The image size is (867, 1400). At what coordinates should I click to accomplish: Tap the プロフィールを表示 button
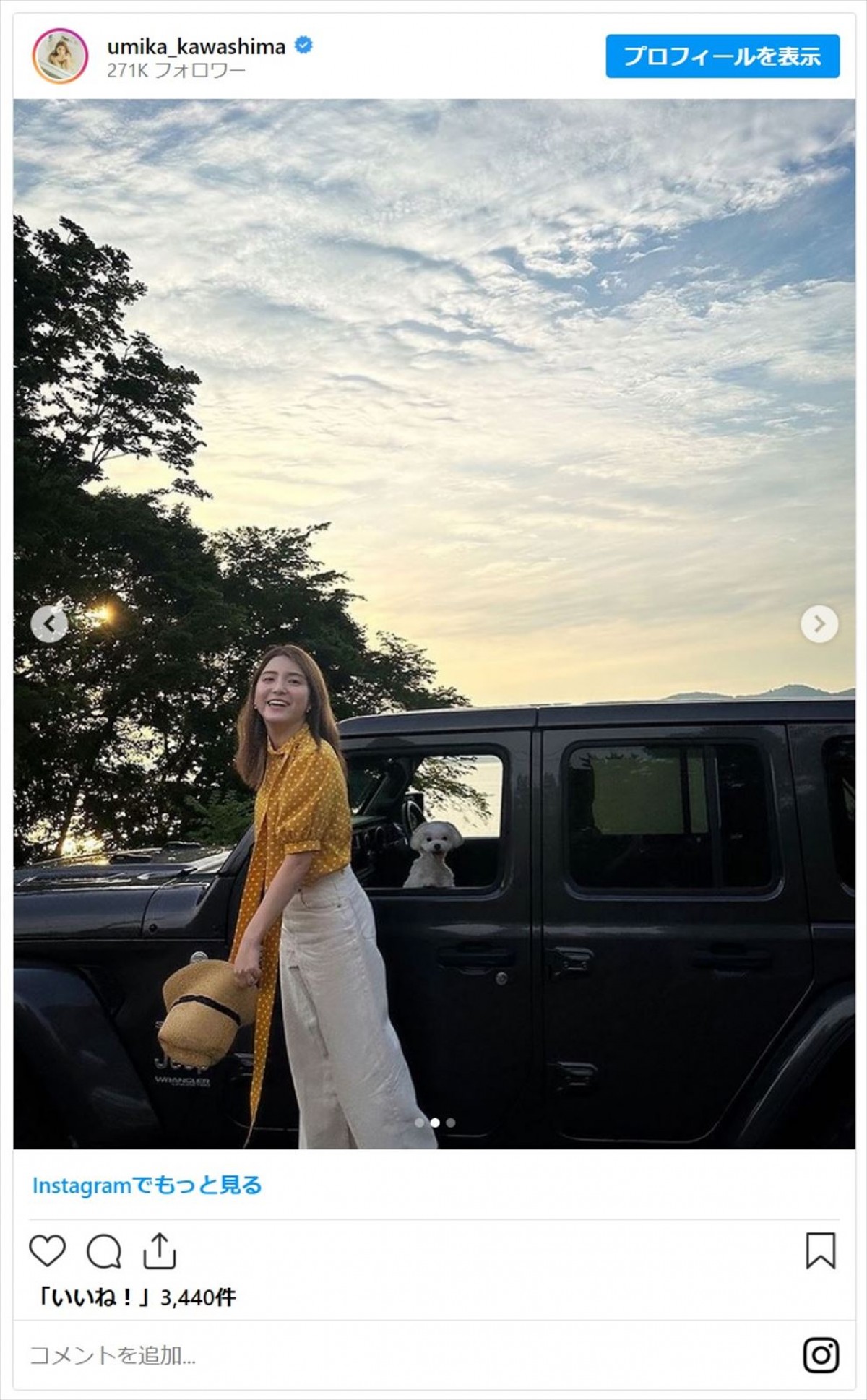coord(722,56)
